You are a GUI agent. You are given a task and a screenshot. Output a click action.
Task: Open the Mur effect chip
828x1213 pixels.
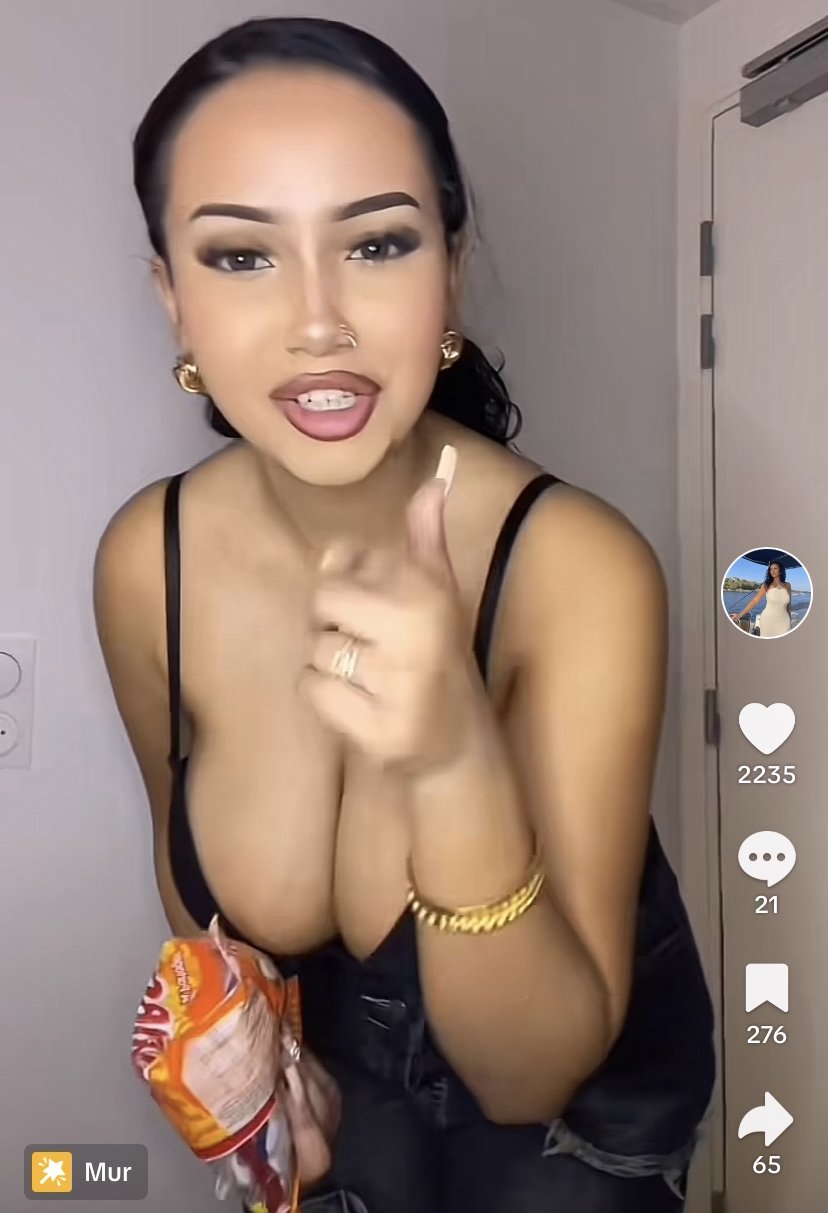pos(86,1172)
